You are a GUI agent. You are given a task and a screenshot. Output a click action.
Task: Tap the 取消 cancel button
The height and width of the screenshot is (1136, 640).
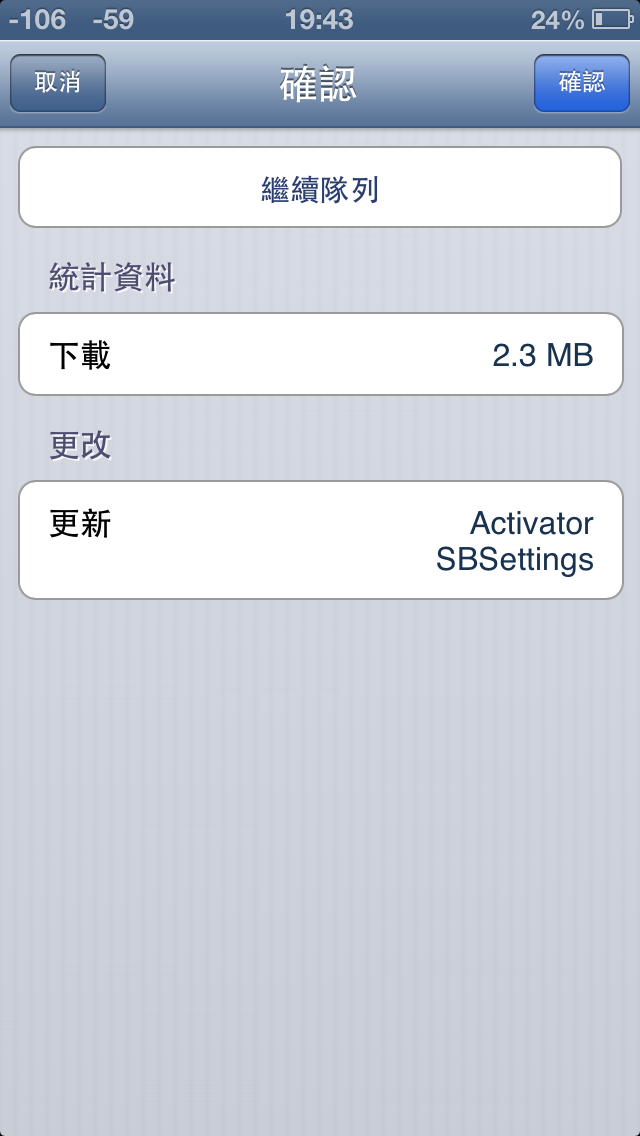tap(58, 83)
